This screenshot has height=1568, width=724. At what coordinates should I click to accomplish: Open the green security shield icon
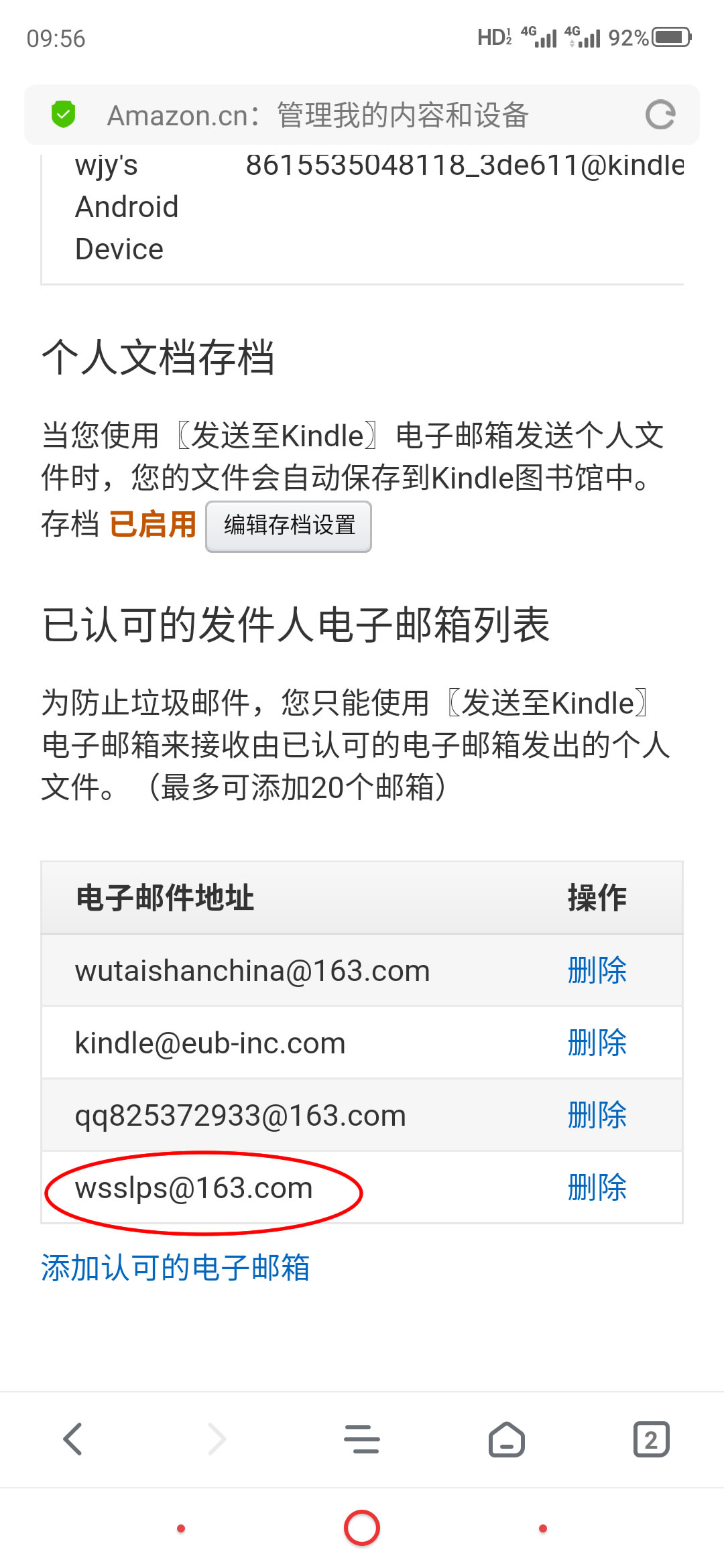click(x=64, y=115)
